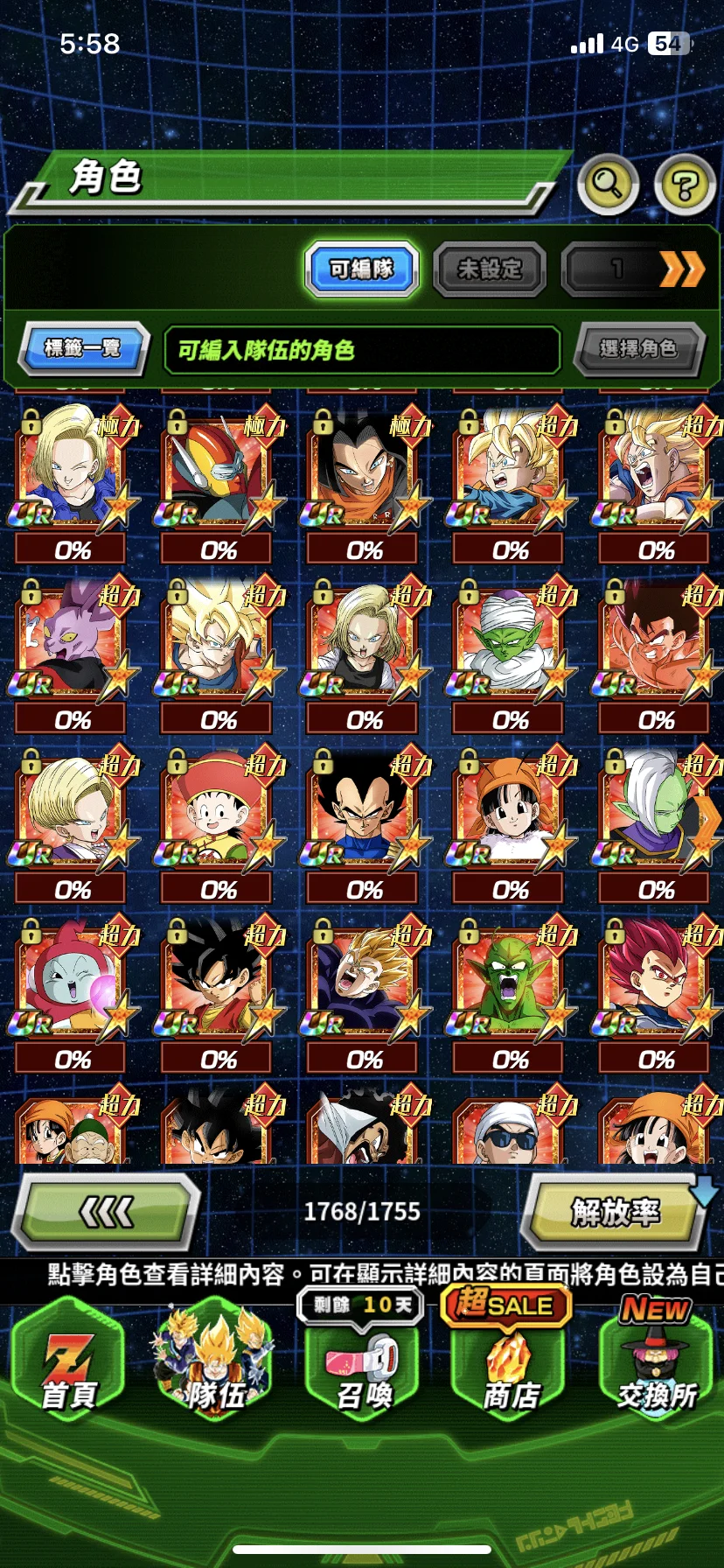The height and width of the screenshot is (1568, 724).
Task: Open the question mark help
Action: tap(685, 185)
